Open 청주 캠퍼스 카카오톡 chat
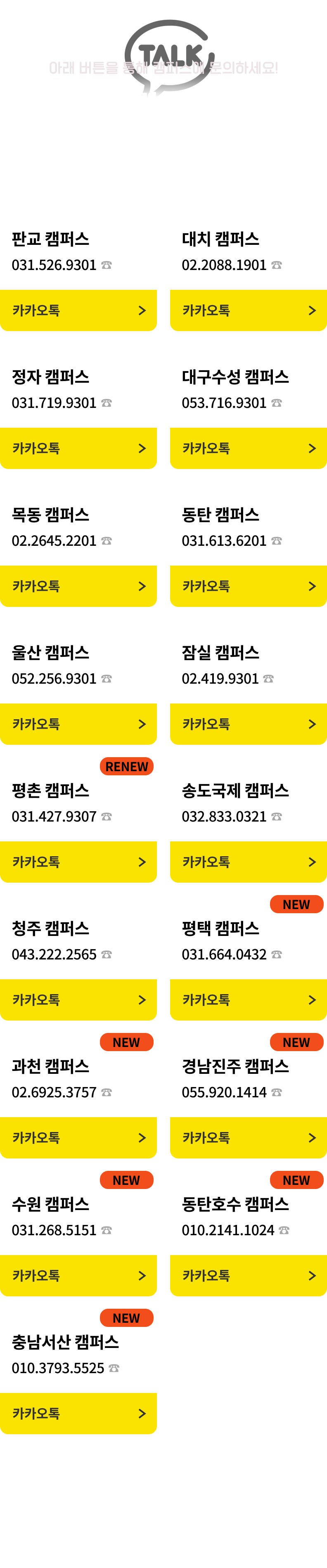This screenshot has height=1568, width=327. point(78,1000)
